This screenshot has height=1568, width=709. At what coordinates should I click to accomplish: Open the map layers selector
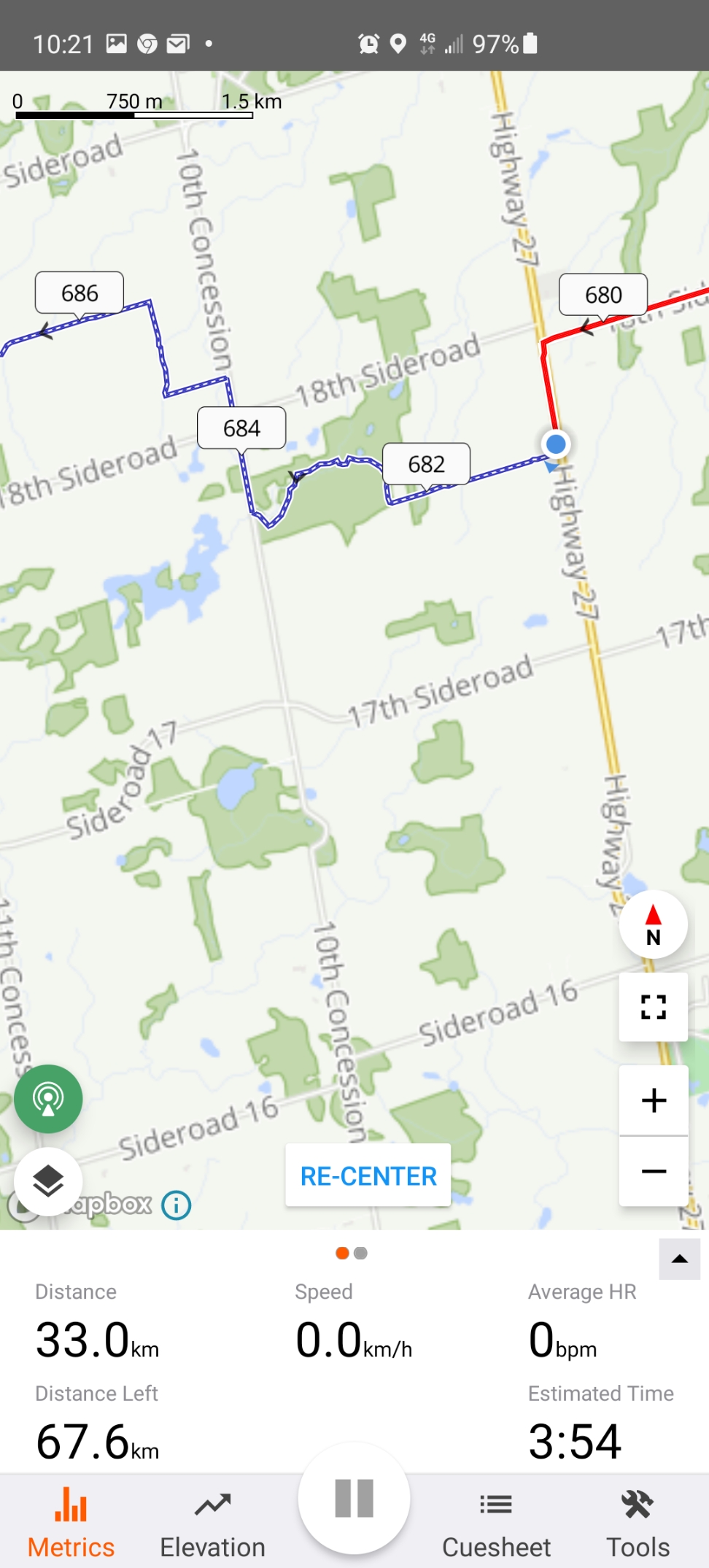48,1181
